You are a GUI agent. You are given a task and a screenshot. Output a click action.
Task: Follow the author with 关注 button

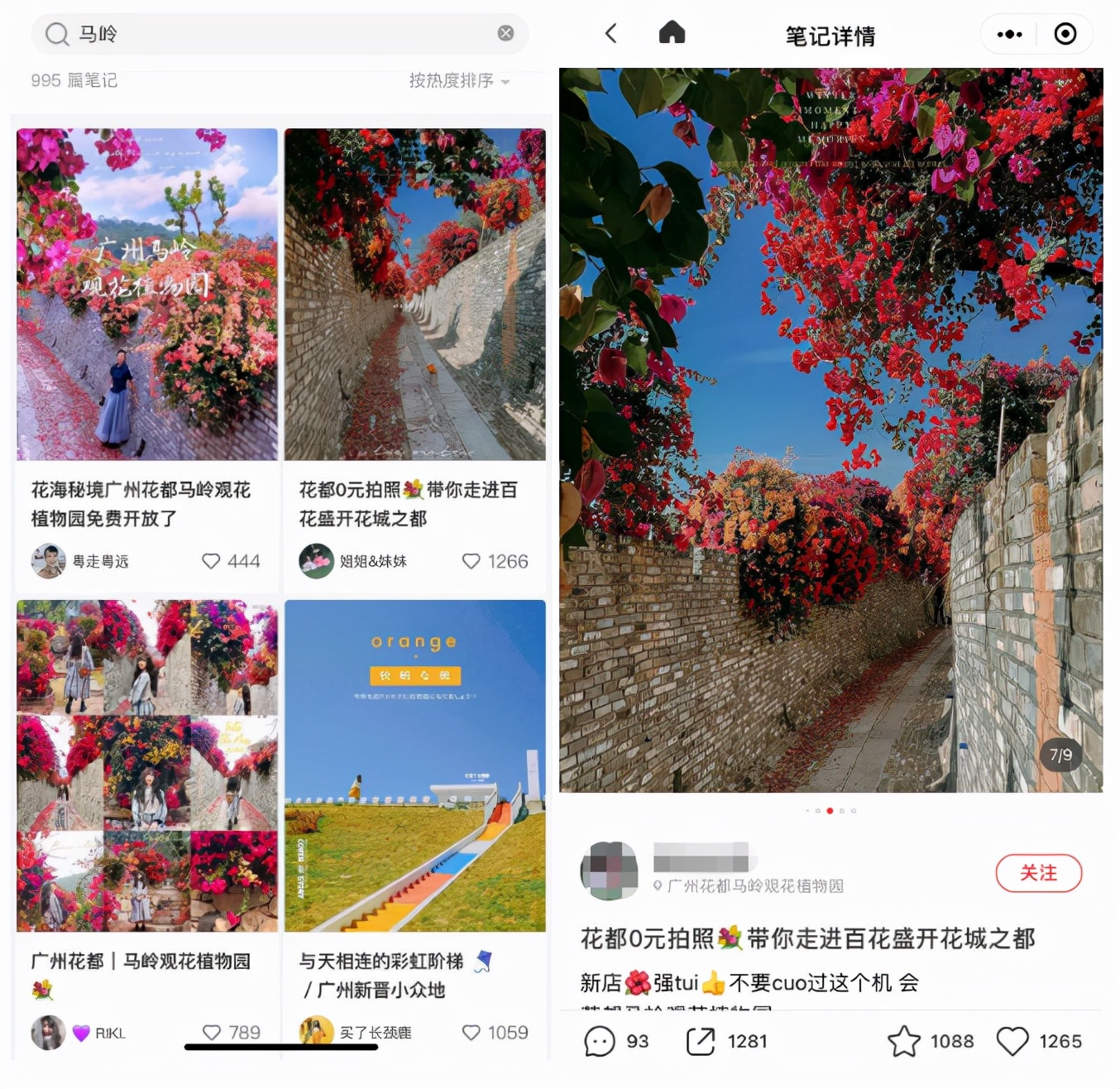click(1038, 873)
